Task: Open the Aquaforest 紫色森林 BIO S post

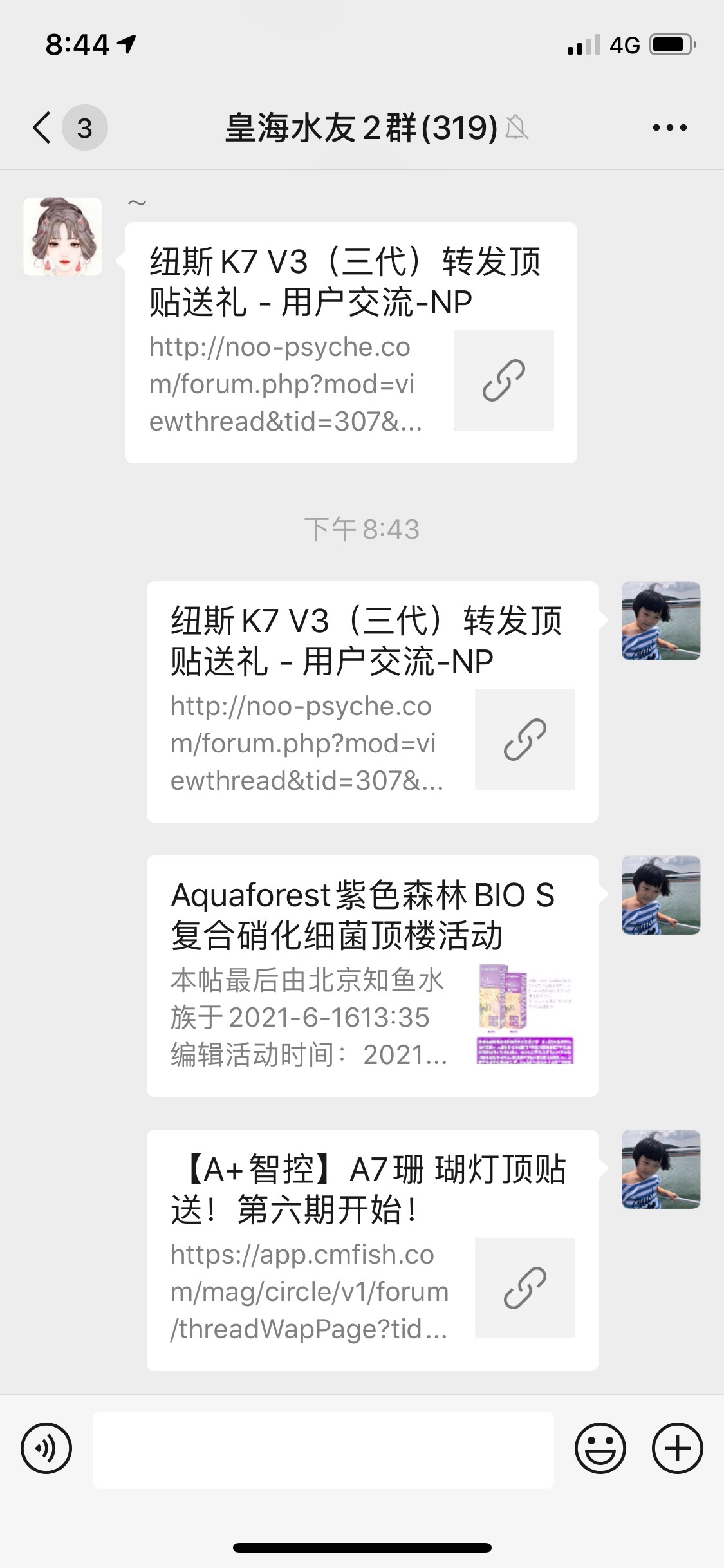Action: [372, 976]
